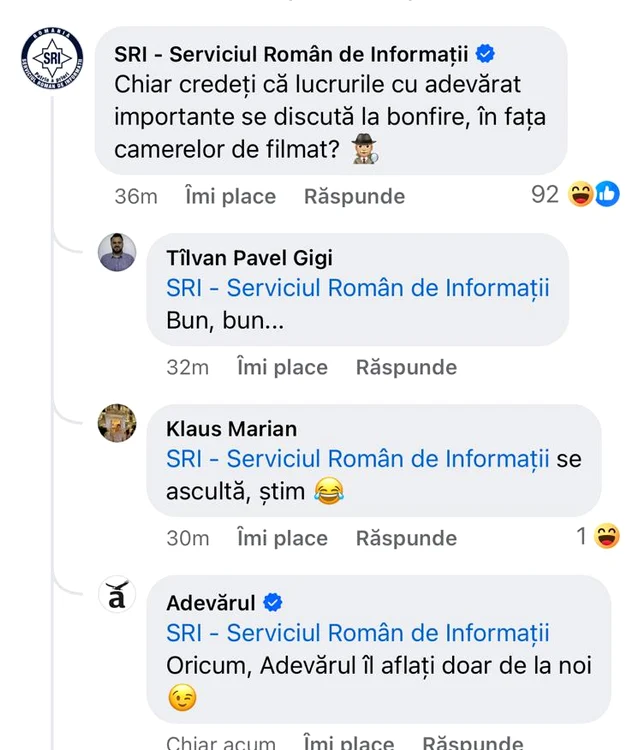Open the author name SRI - Serviciul Român de Informații
The height and width of the screenshot is (750, 633).
[291, 54]
